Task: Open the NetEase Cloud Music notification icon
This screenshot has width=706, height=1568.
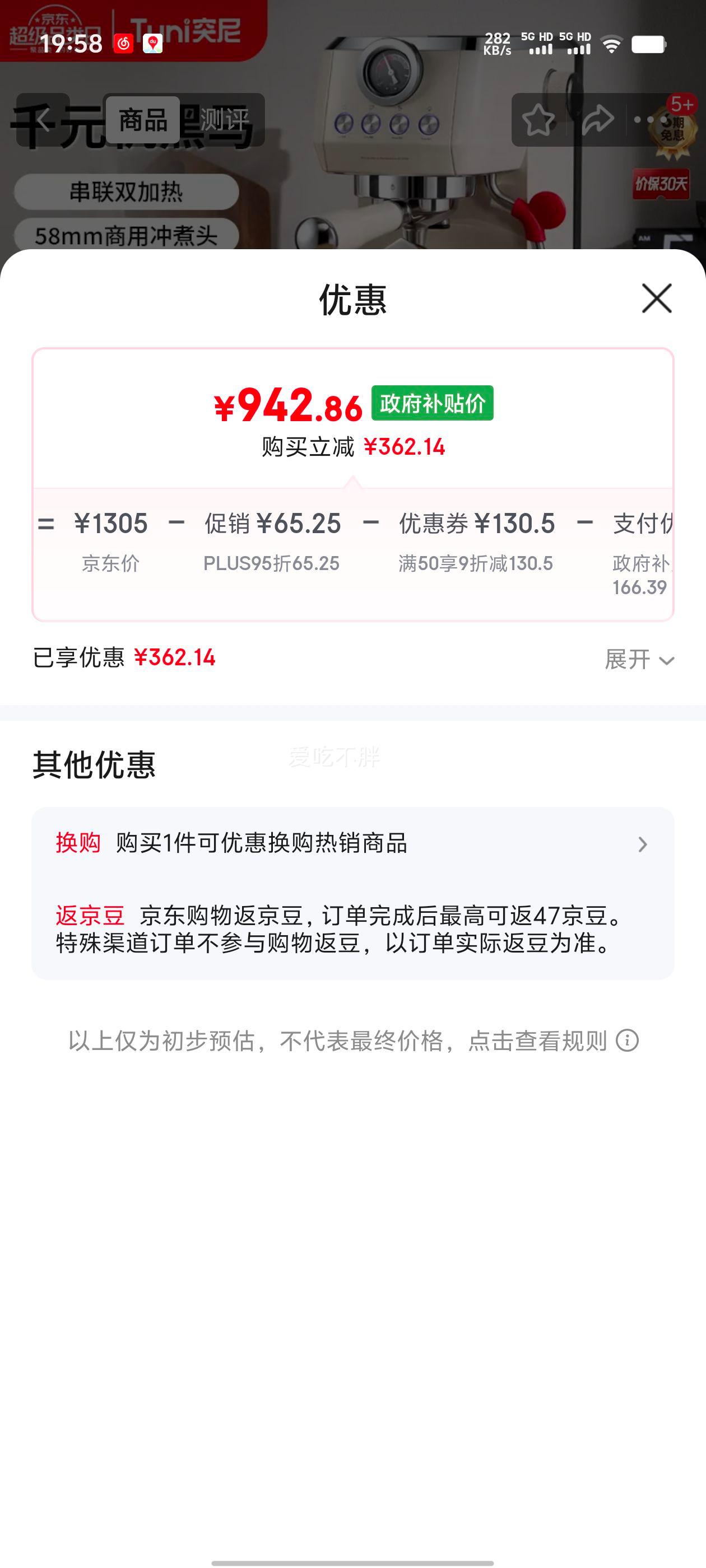Action: pos(124,44)
